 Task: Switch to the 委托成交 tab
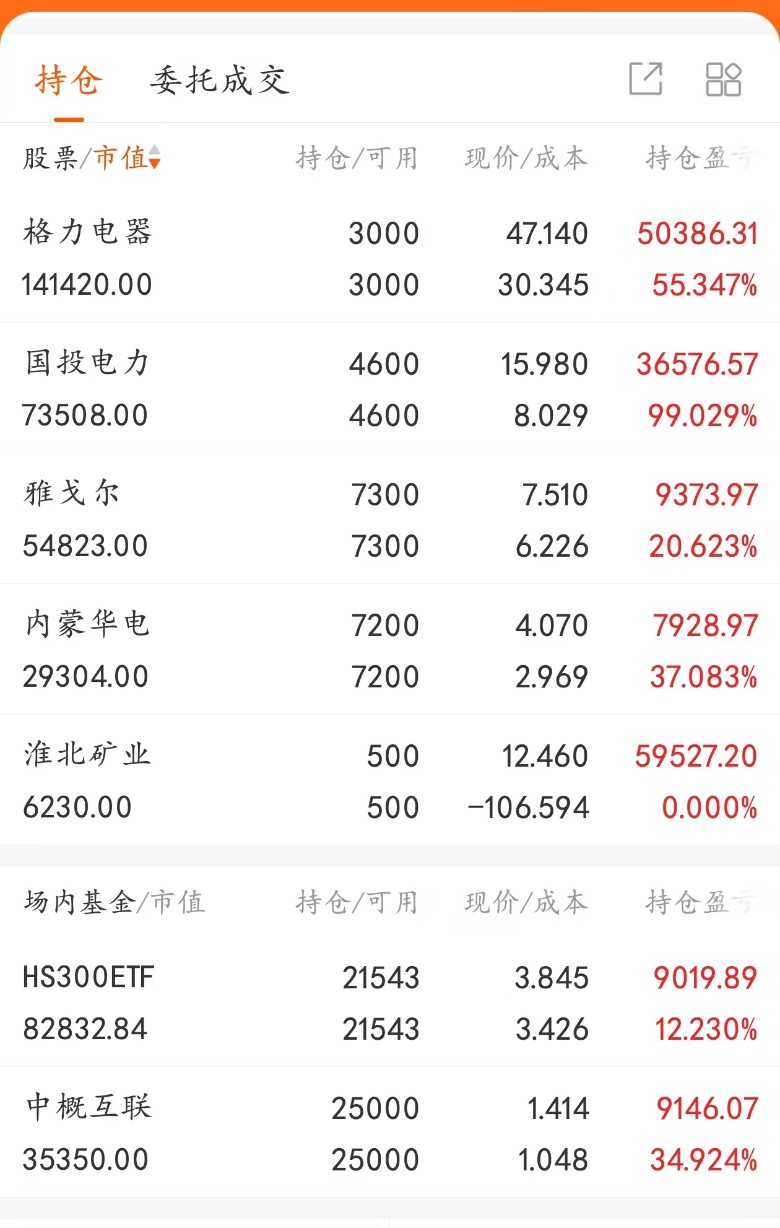(220, 80)
